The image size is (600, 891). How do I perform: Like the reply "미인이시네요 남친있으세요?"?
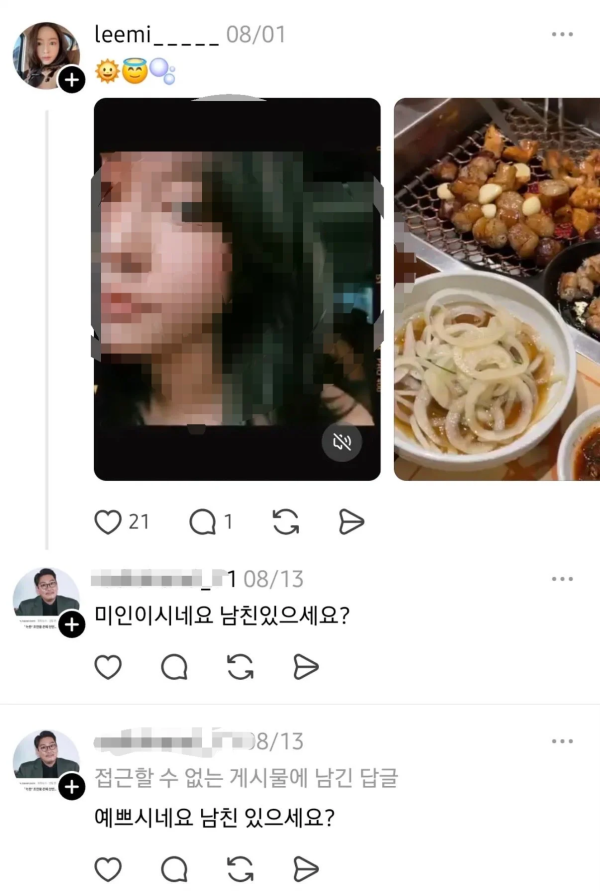[107, 667]
